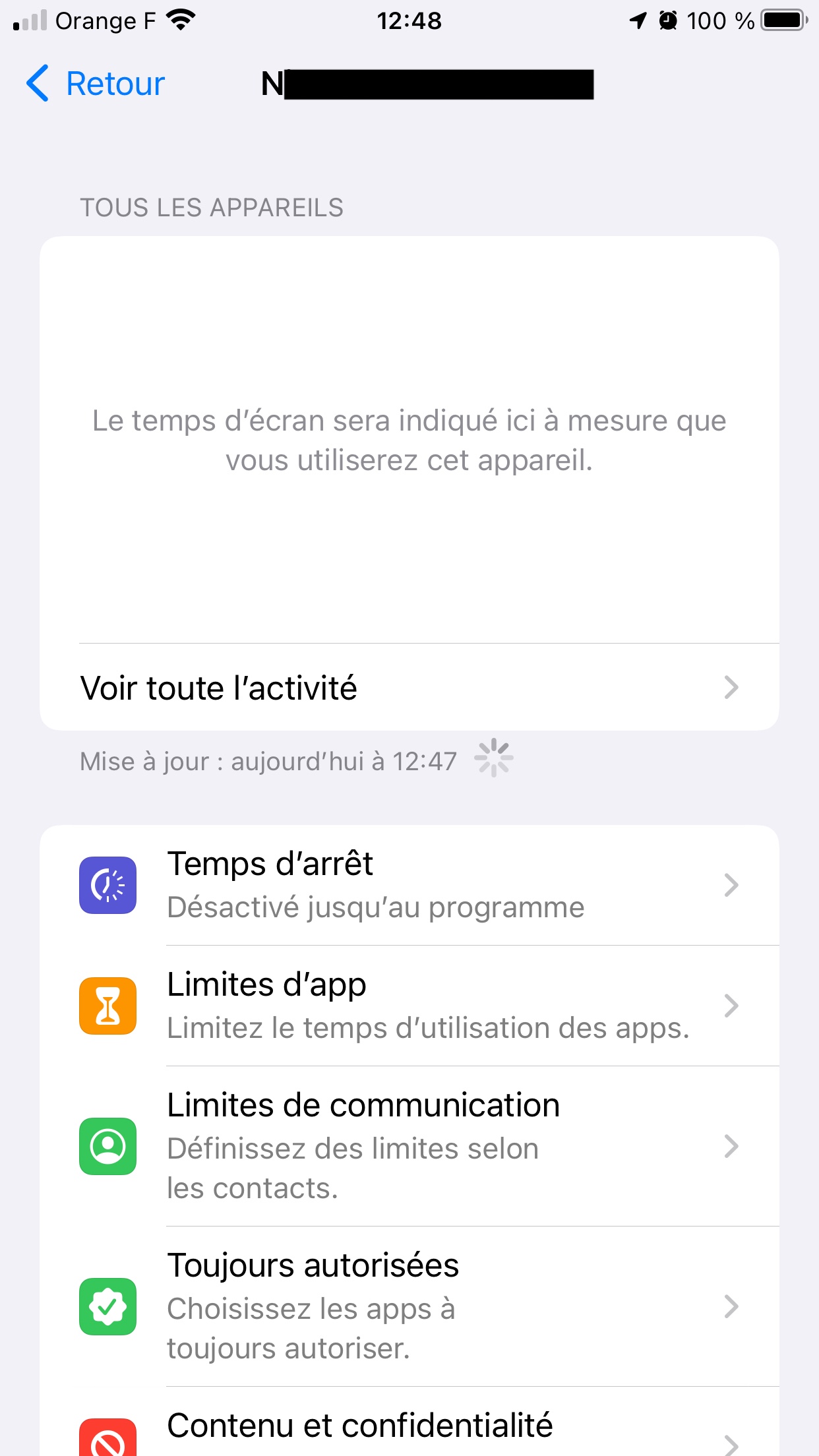Open Limites d'app

point(409,1006)
